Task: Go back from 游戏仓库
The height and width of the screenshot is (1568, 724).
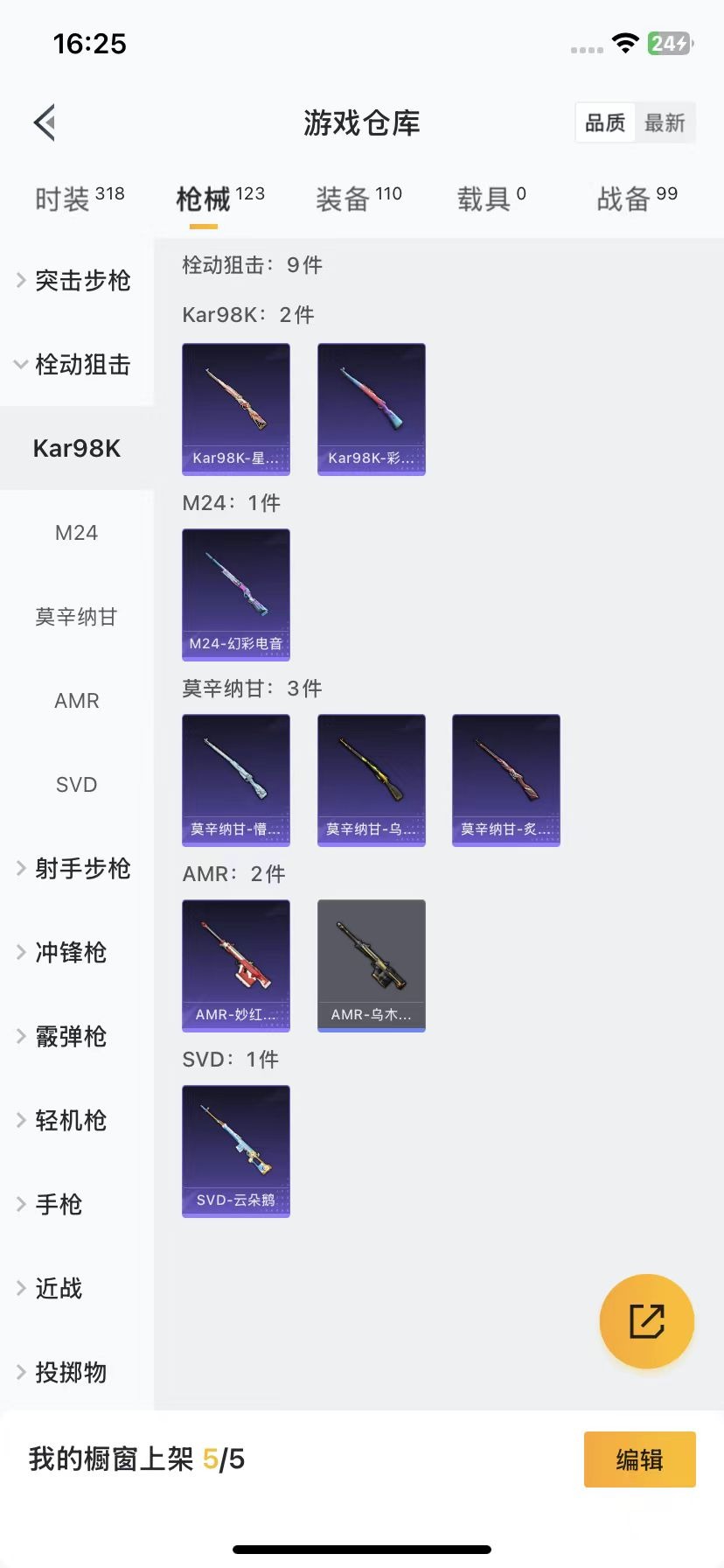Action: click(45, 122)
